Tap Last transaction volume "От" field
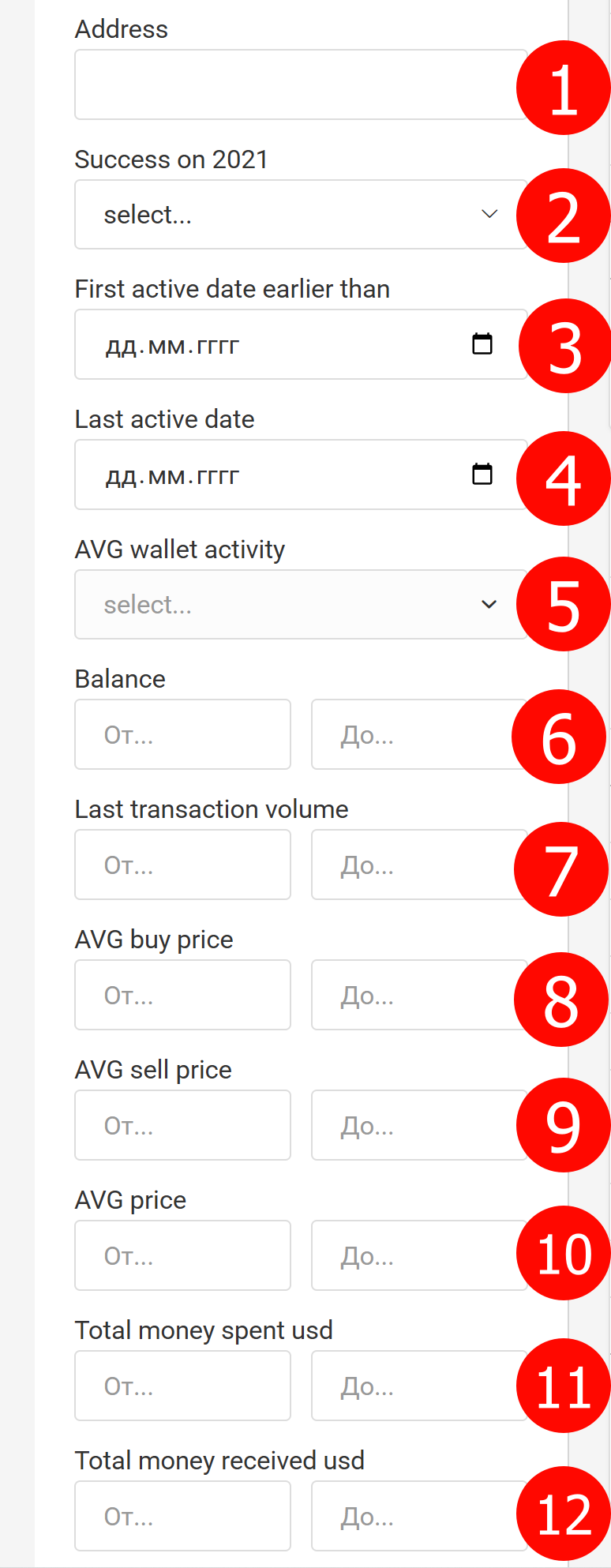This screenshot has width=611, height=1568. (x=182, y=865)
